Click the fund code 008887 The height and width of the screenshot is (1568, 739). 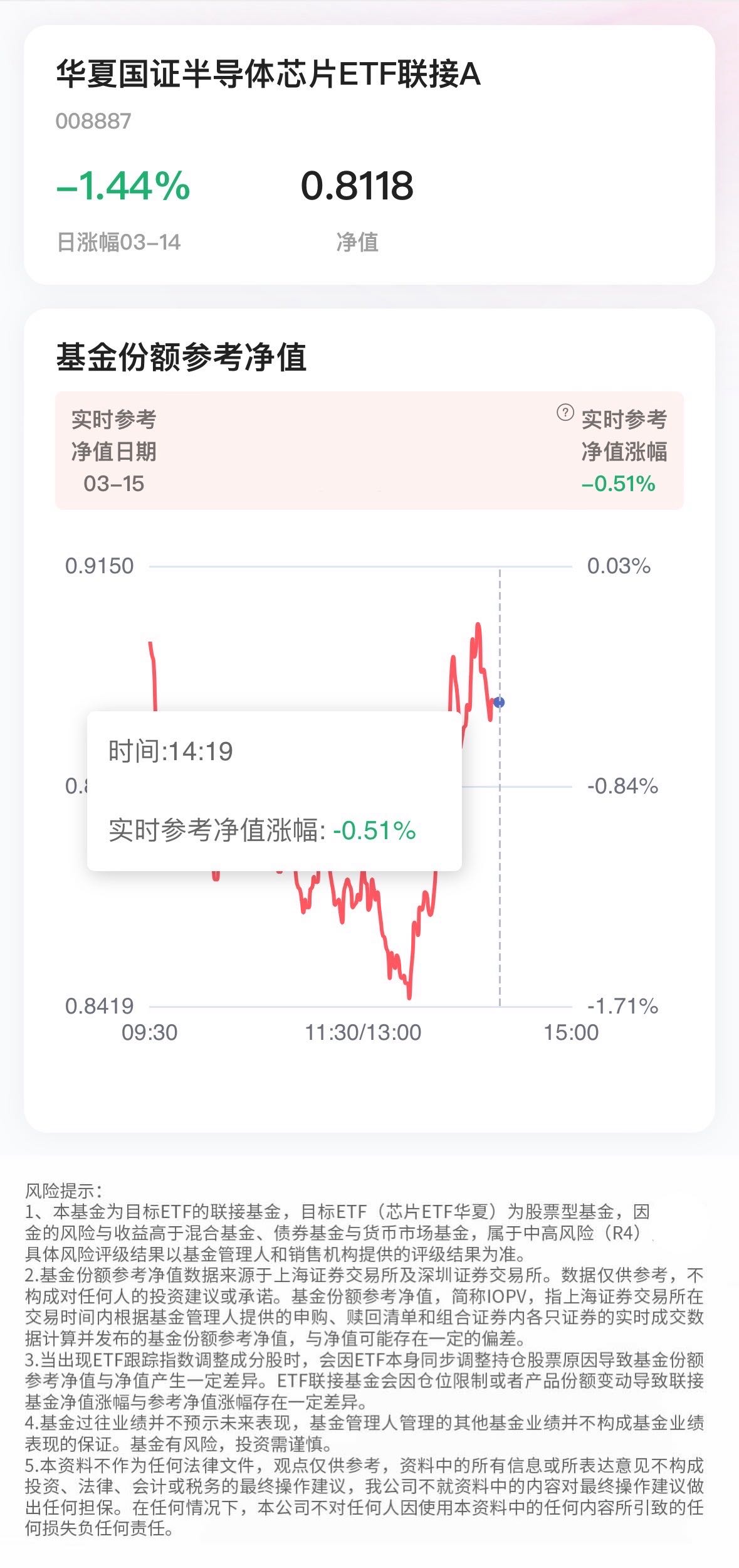click(x=93, y=120)
